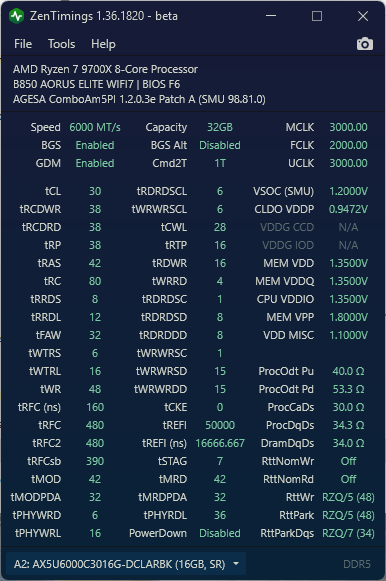Open the Tools menu
The image size is (386, 581).
(61, 44)
